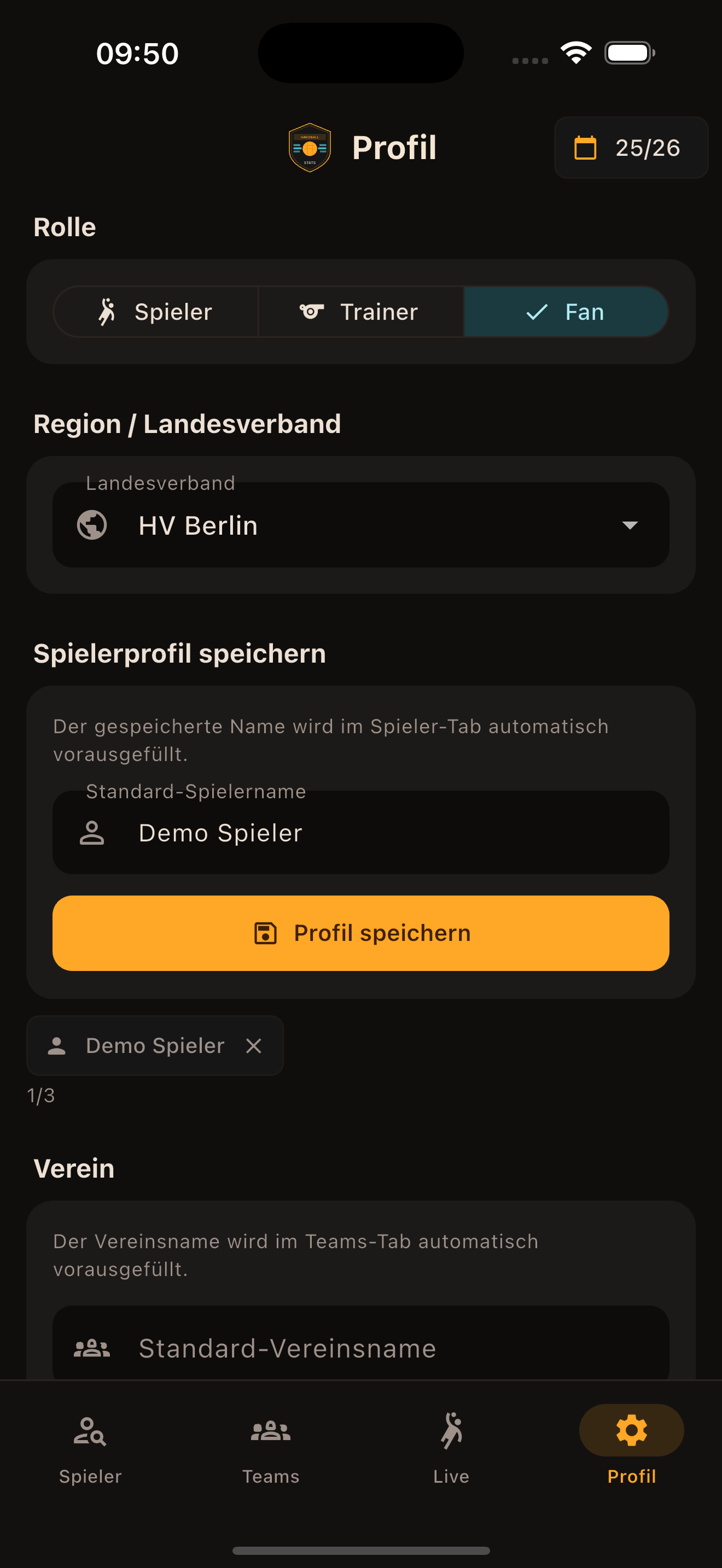Select the Spieler role
722x1568 pixels.
pyautogui.click(x=156, y=312)
